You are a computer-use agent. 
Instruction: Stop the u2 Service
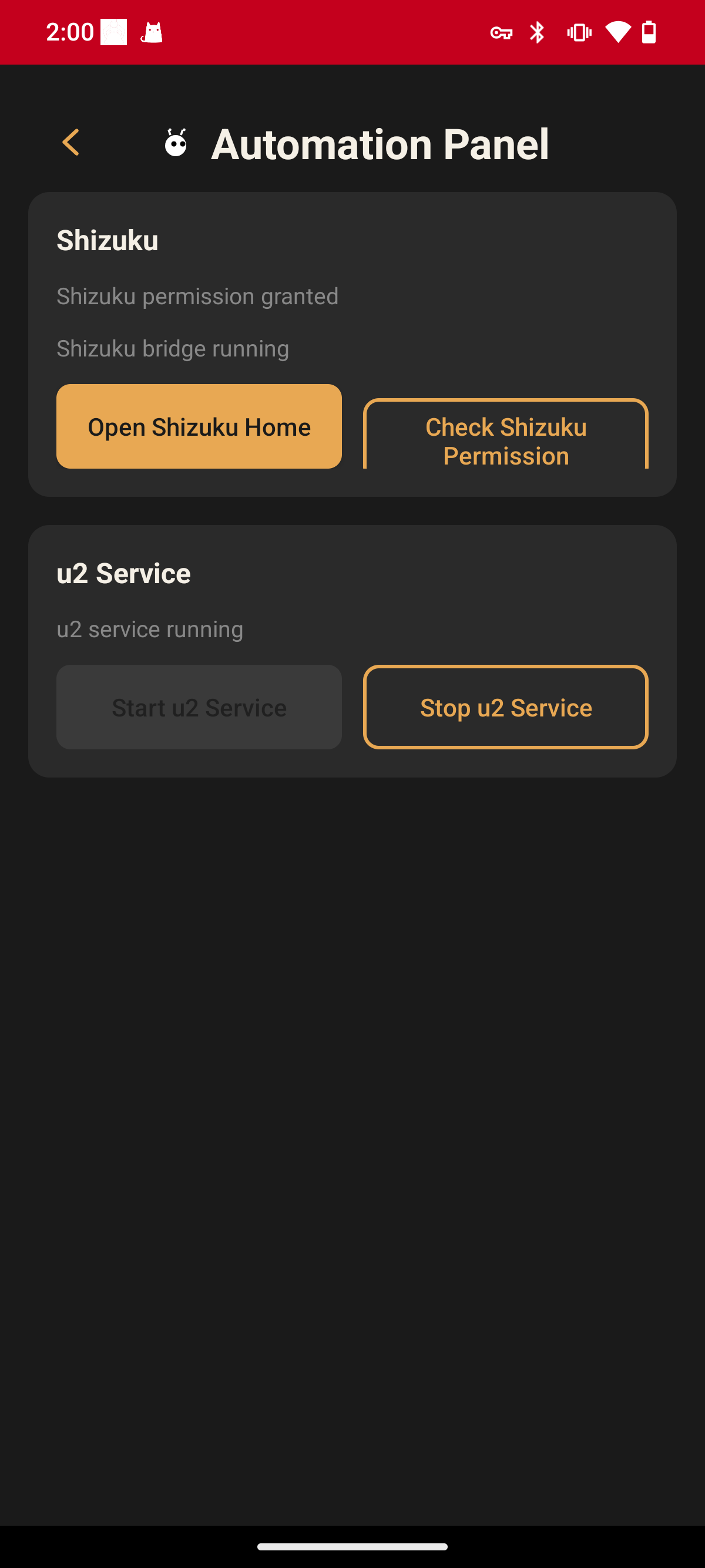[x=505, y=706]
